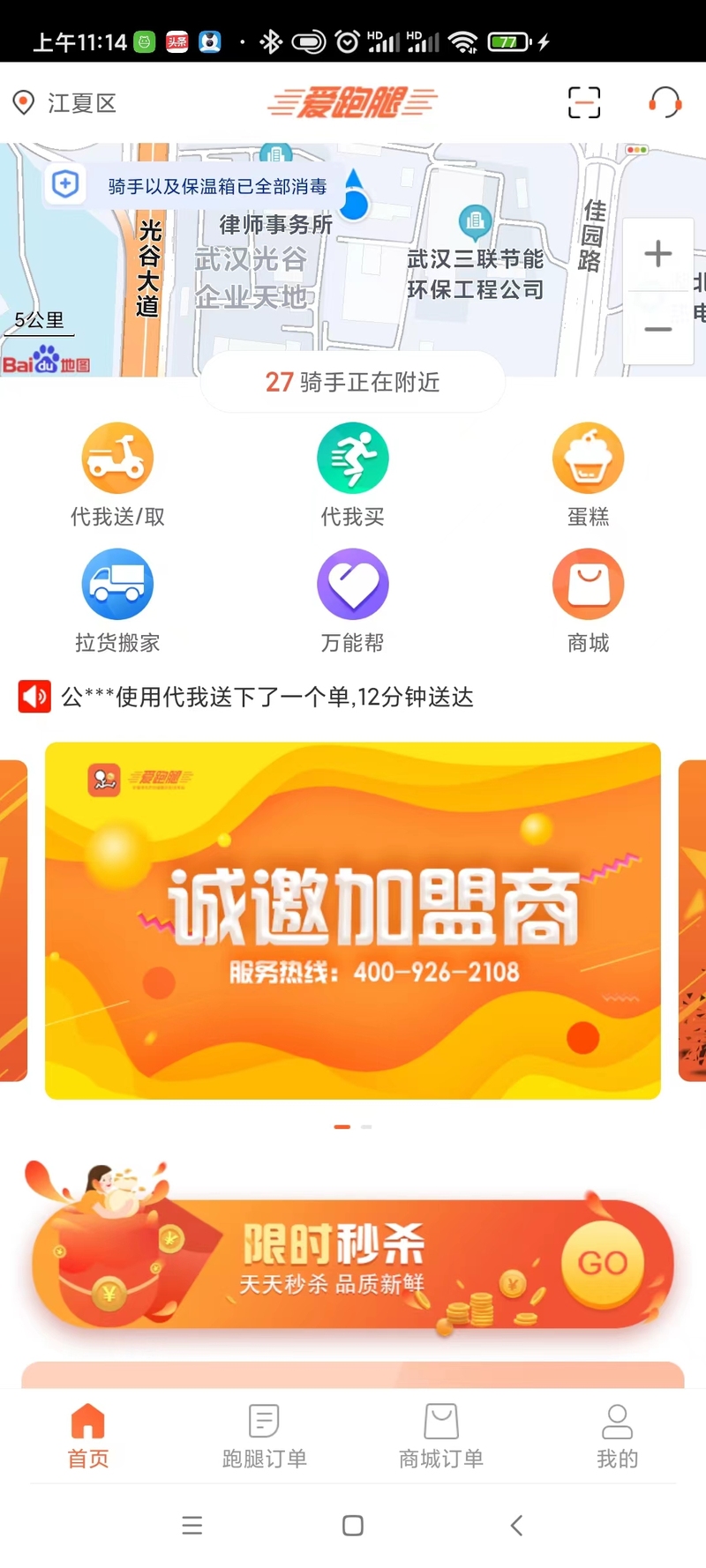Open the 我的 tab
This screenshot has width=706, height=1568.
617,1437
